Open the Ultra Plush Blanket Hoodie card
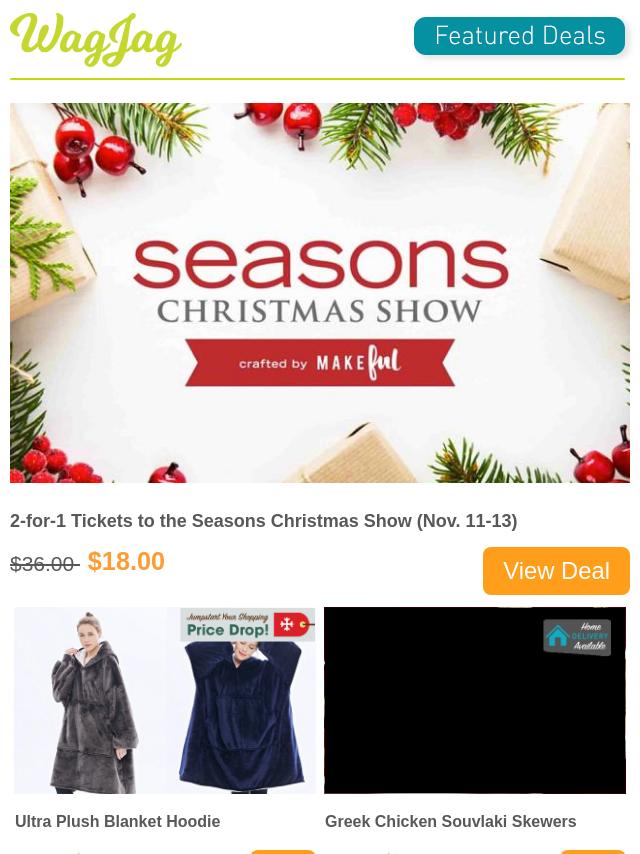This screenshot has width=640, height=854. [165, 700]
